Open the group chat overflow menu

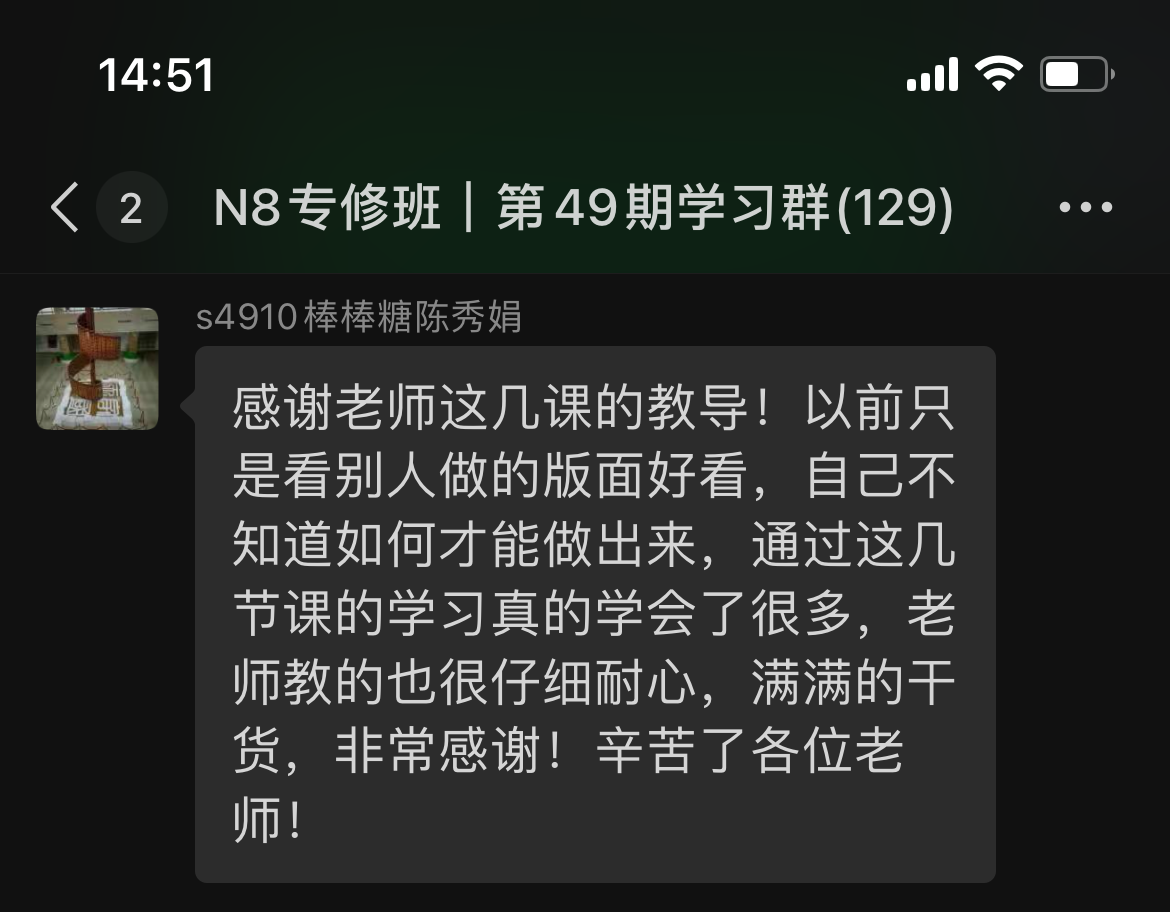1085,208
